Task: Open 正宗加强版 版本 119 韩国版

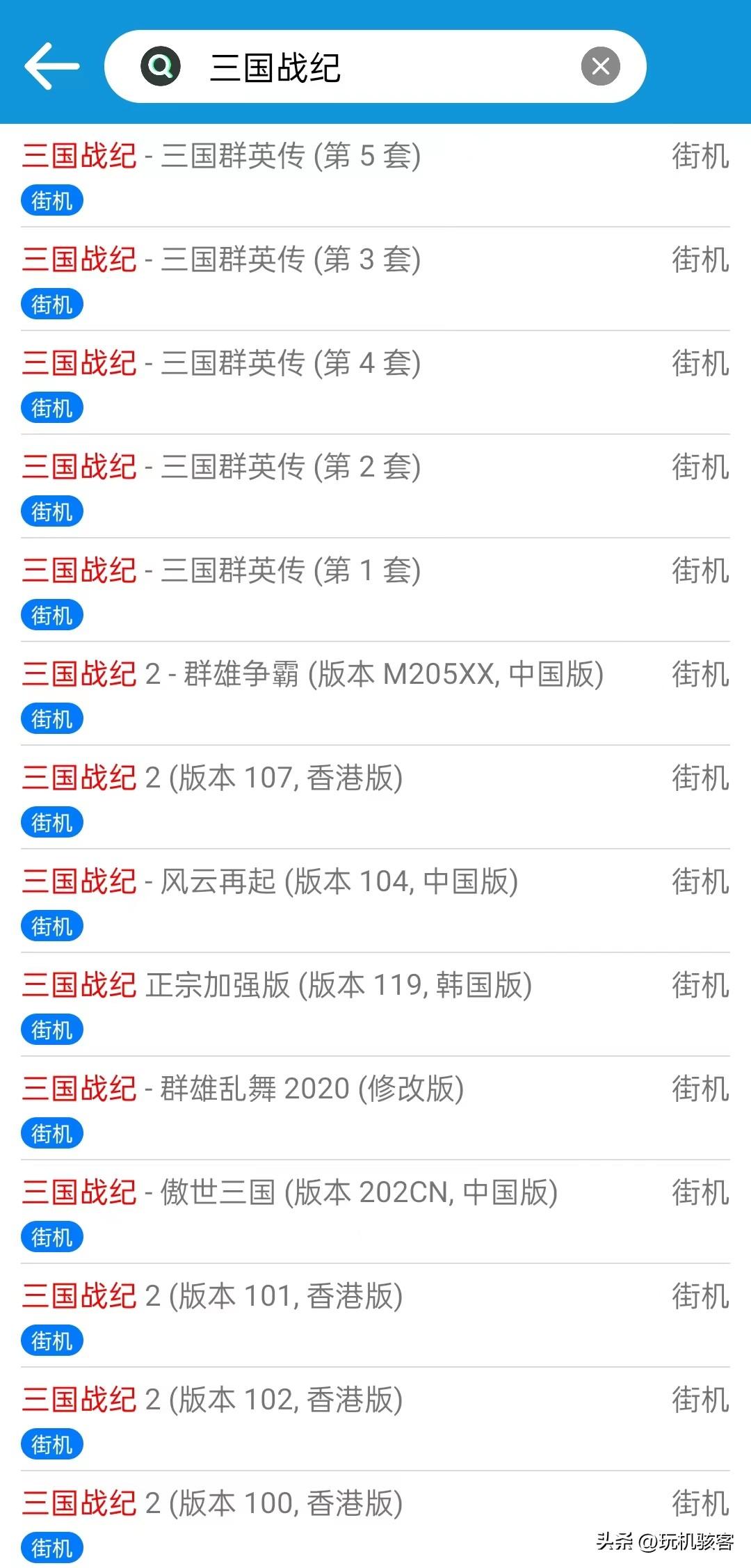Action: click(x=375, y=1005)
